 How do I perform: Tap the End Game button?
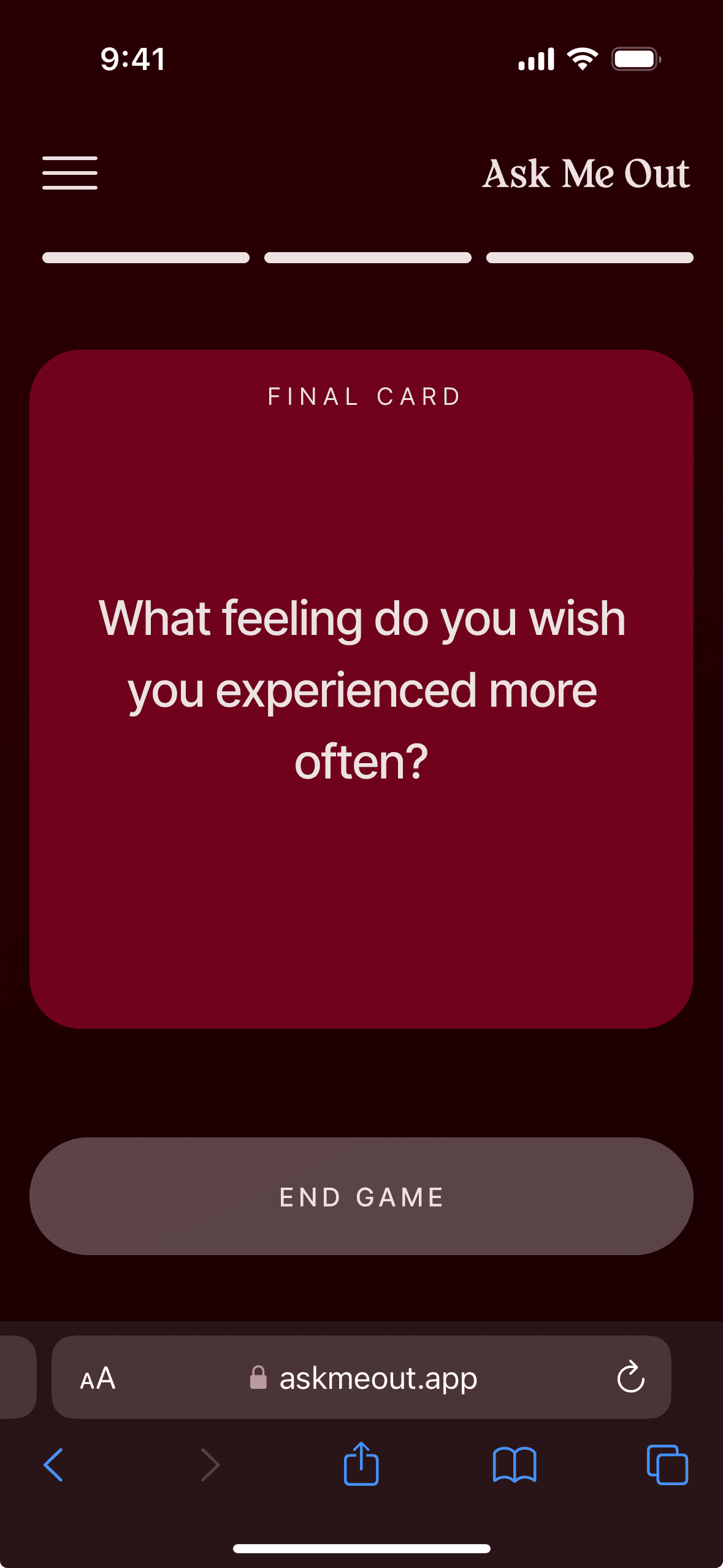(361, 1196)
